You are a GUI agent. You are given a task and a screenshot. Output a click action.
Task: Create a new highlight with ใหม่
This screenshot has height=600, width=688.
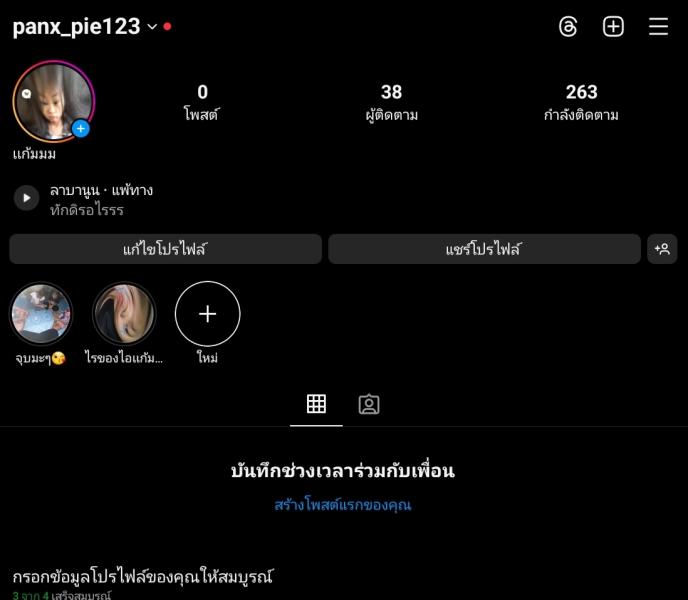point(207,314)
